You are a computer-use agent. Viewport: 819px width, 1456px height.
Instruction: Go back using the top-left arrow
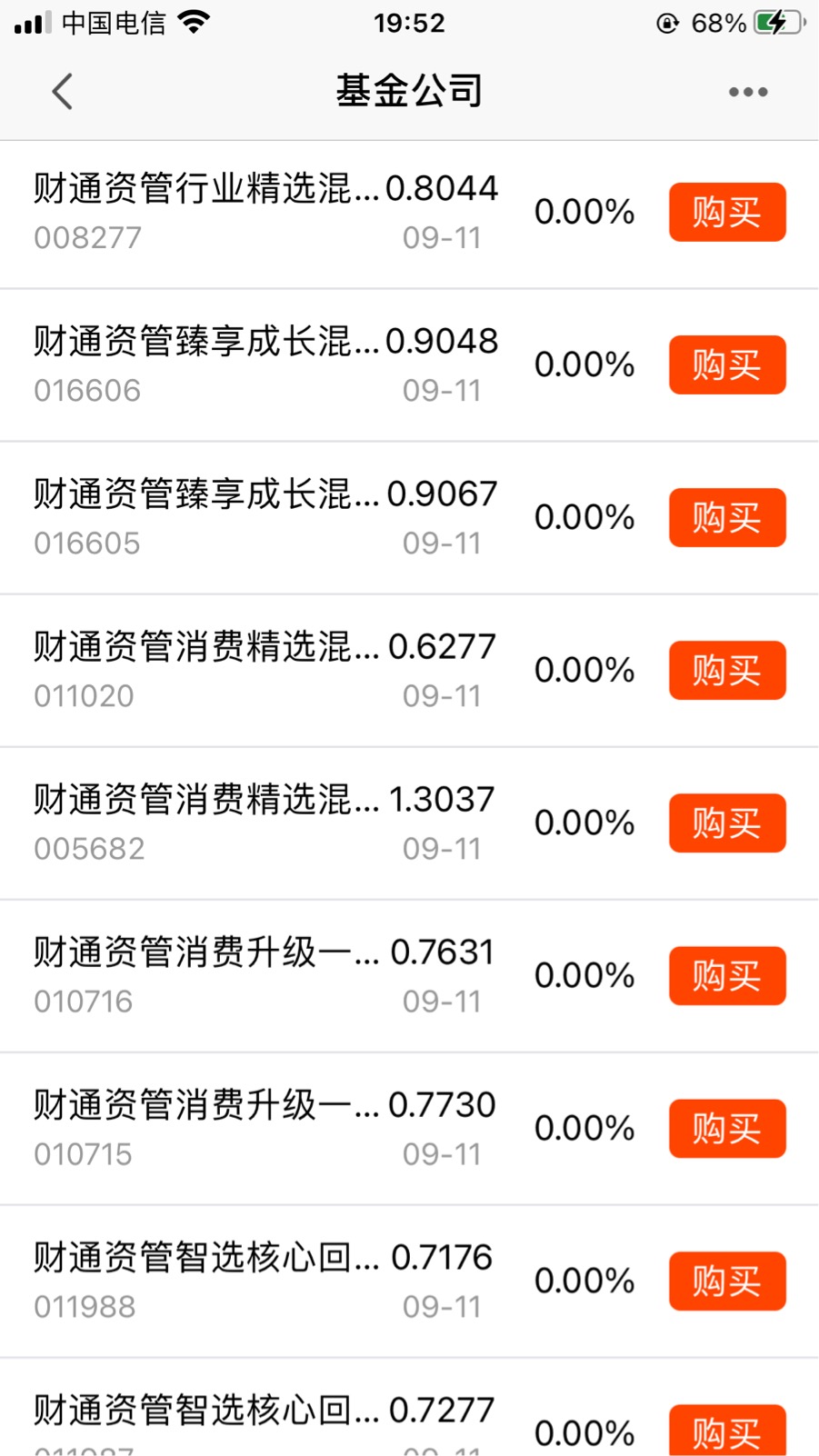coord(62,92)
